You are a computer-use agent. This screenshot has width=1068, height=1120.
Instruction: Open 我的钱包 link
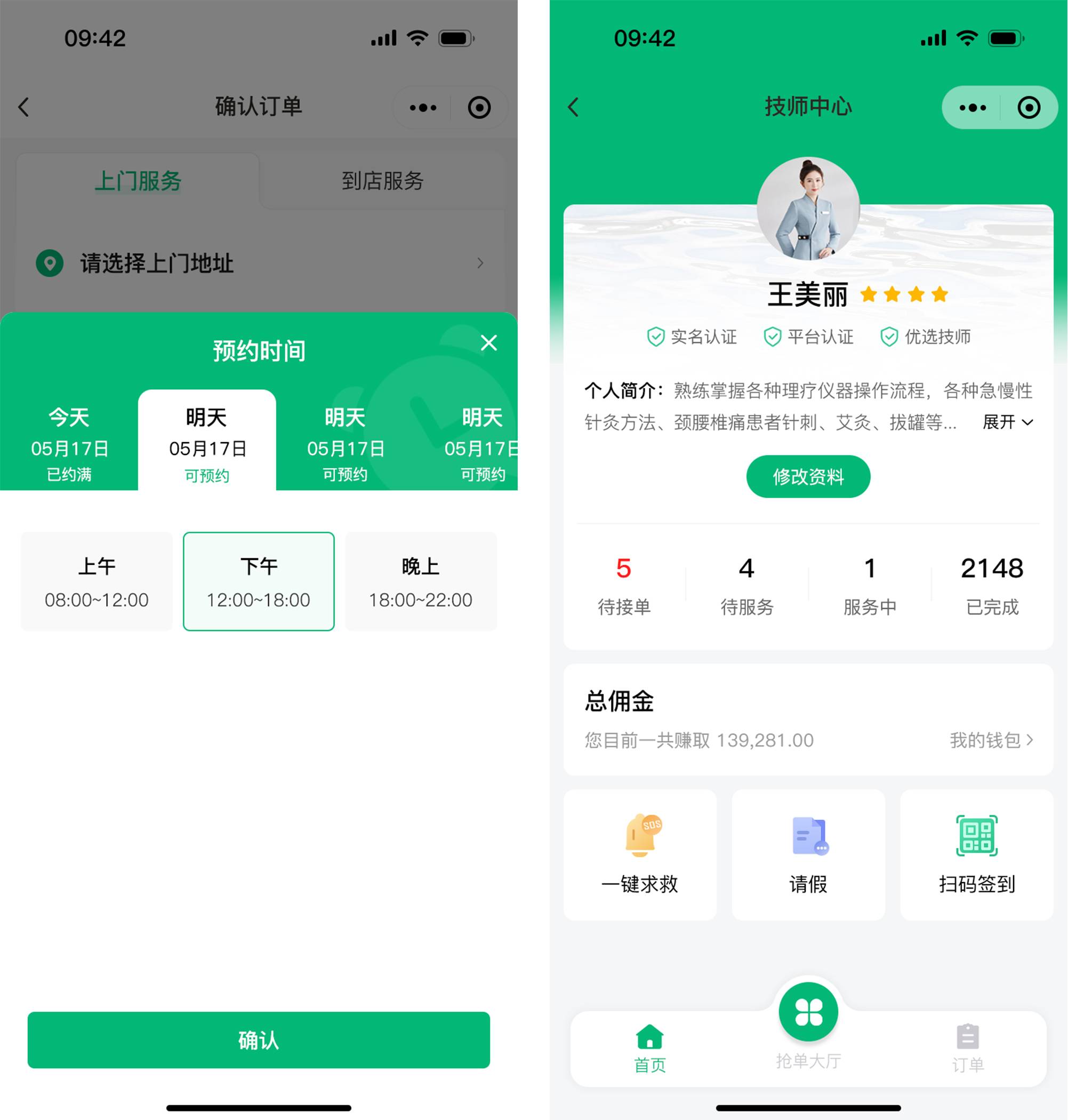(991, 740)
